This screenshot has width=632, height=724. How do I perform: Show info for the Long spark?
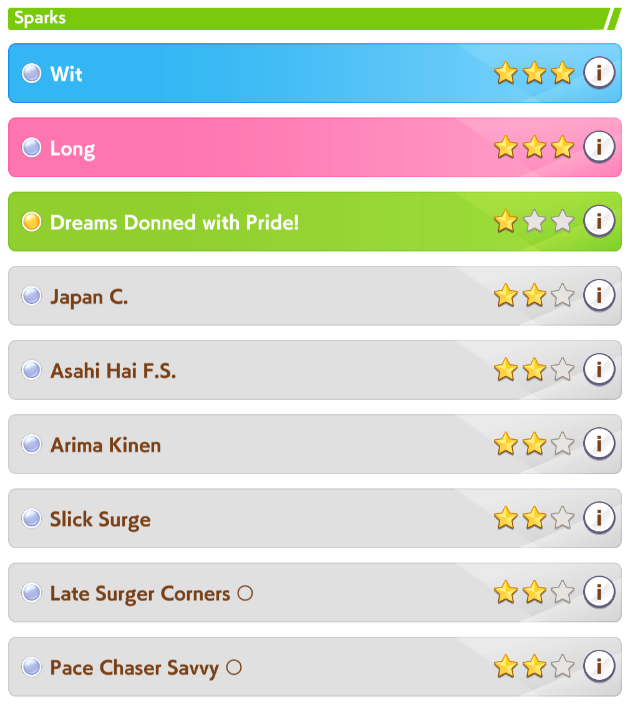599,147
